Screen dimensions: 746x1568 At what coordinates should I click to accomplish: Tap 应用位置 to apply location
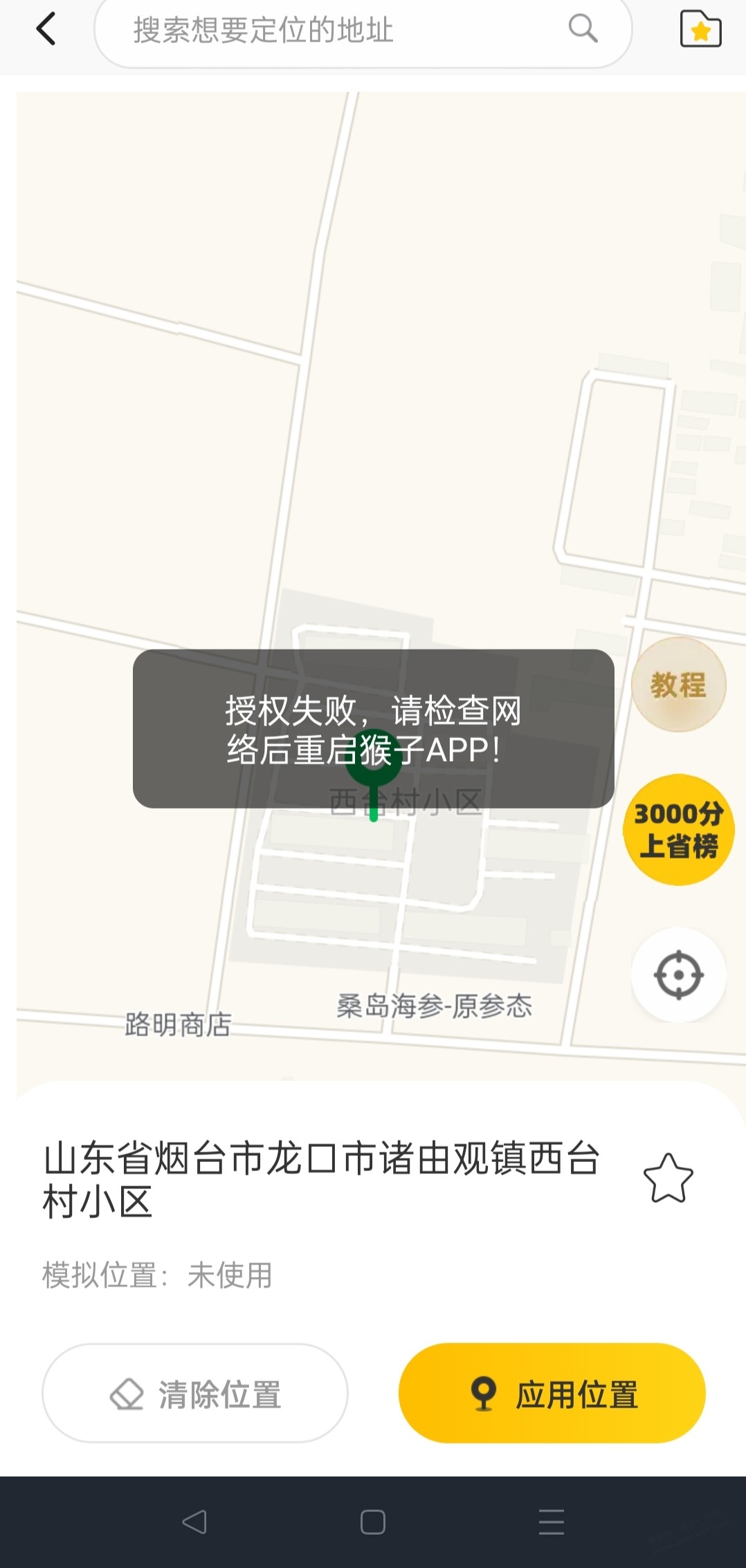pyautogui.click(x=552, y=1393)
